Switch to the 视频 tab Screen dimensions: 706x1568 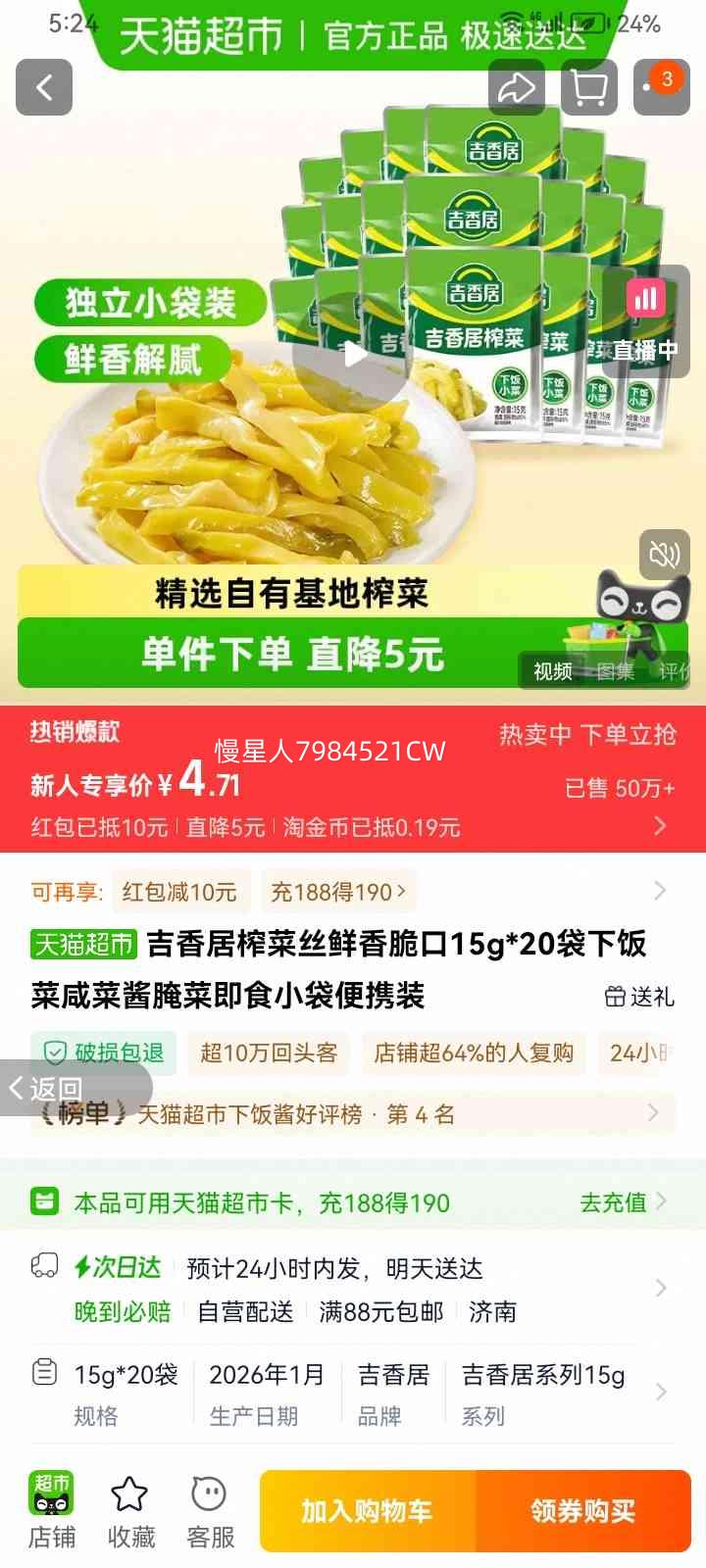553,671
